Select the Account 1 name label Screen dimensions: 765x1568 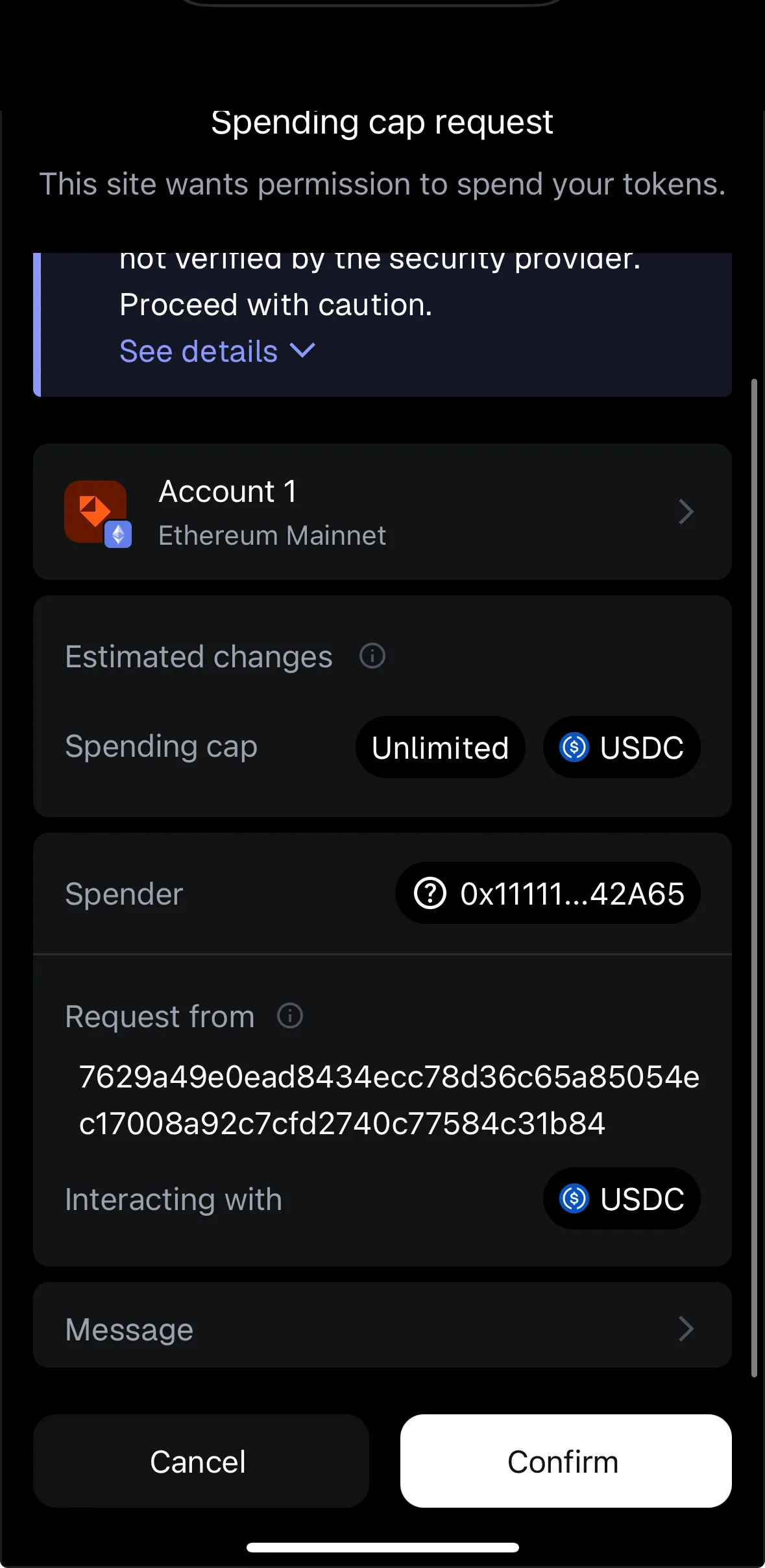coord(228,491)
